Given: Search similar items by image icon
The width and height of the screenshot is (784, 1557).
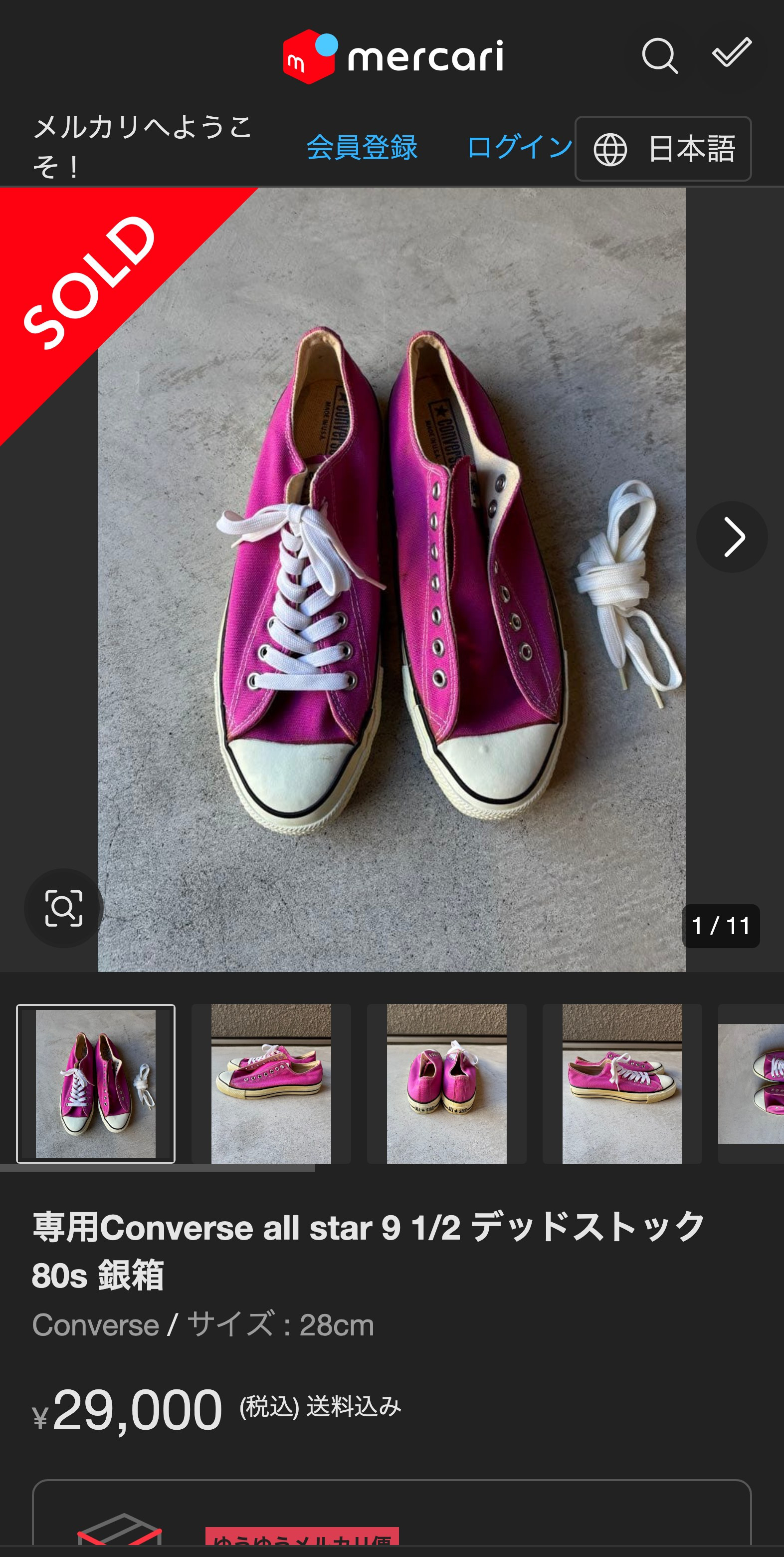Looking at the screenshot, I should coord(63,908).
